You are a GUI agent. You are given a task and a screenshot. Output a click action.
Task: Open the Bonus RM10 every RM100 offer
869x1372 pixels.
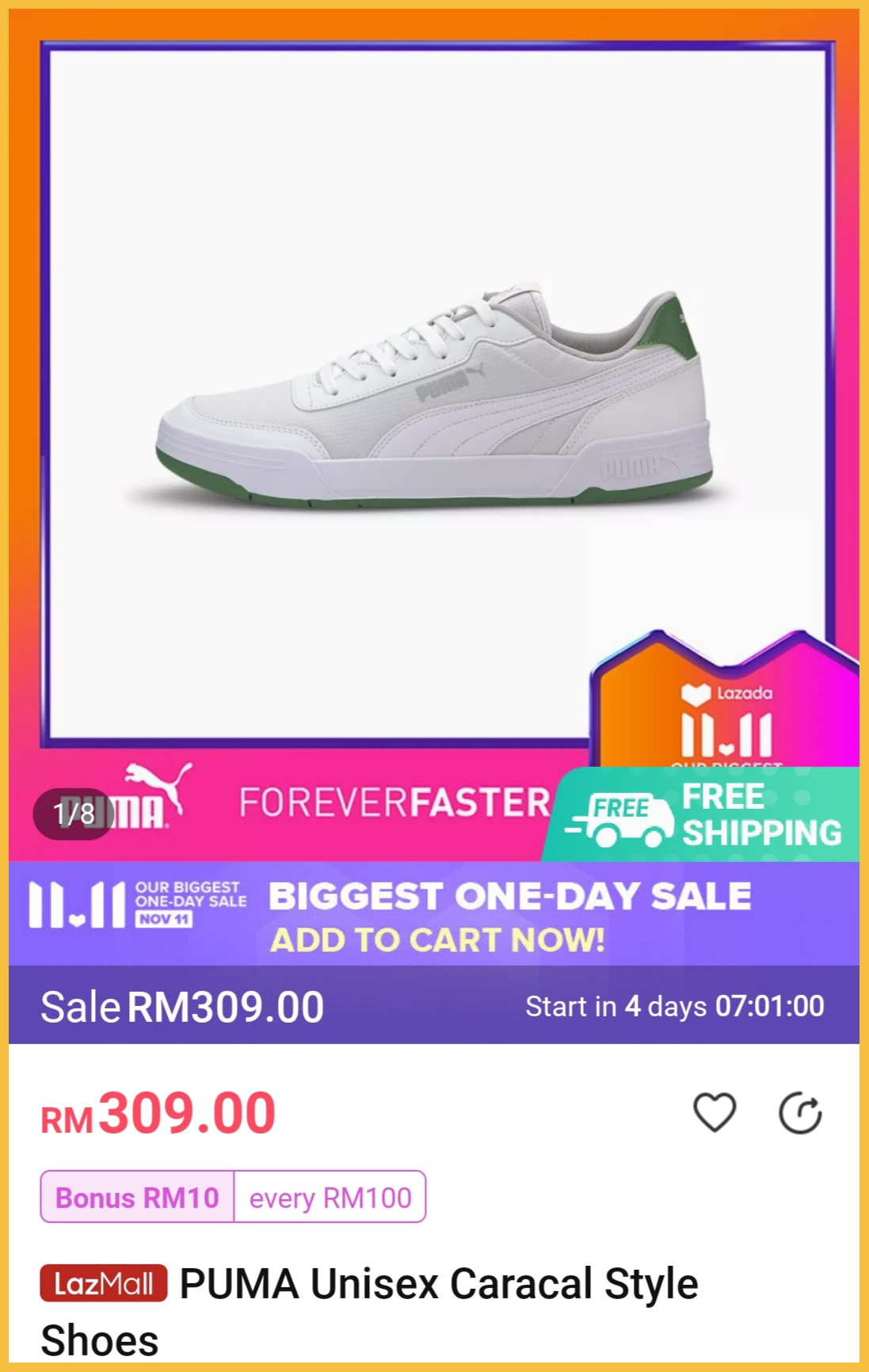coord(233,1197)
